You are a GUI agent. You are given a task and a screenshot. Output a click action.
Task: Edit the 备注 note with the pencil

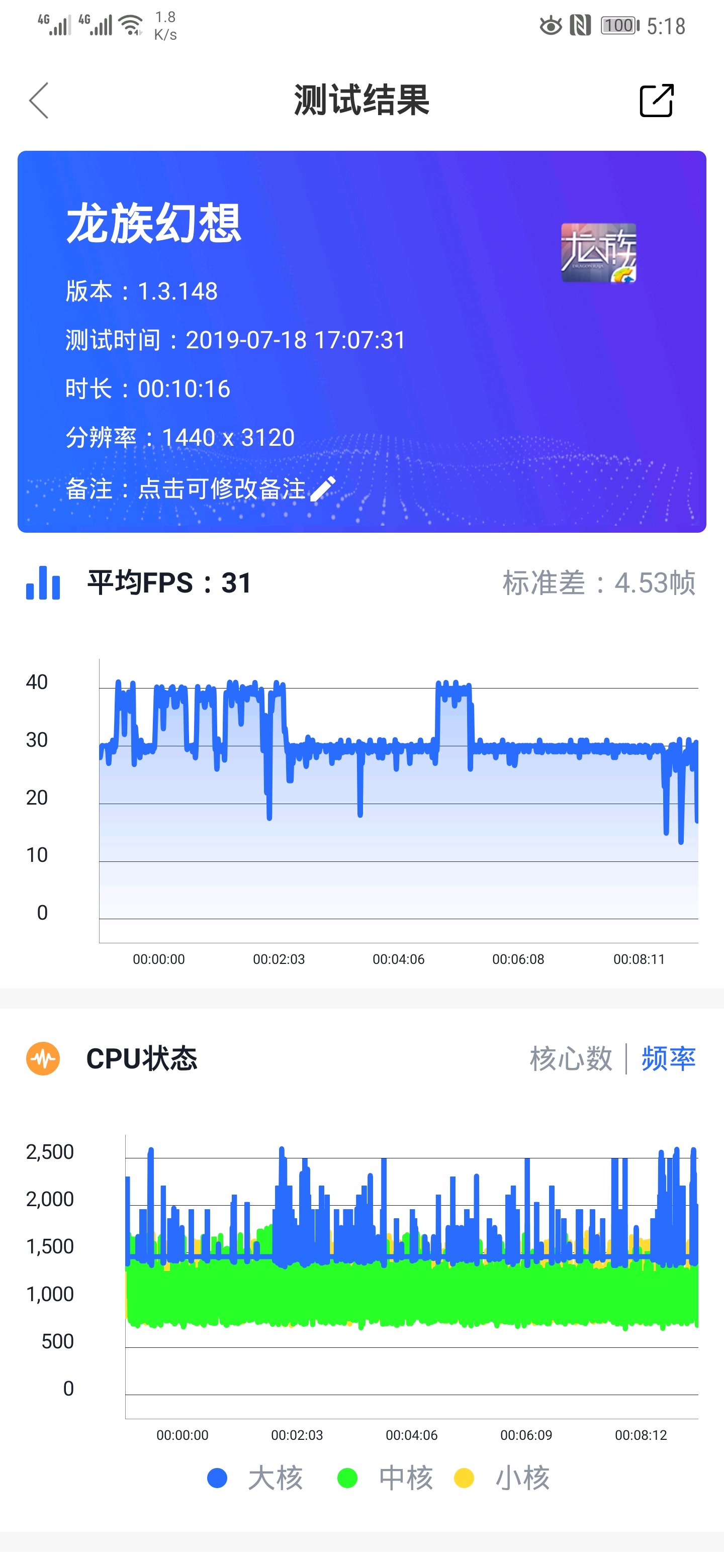[322, 489]
